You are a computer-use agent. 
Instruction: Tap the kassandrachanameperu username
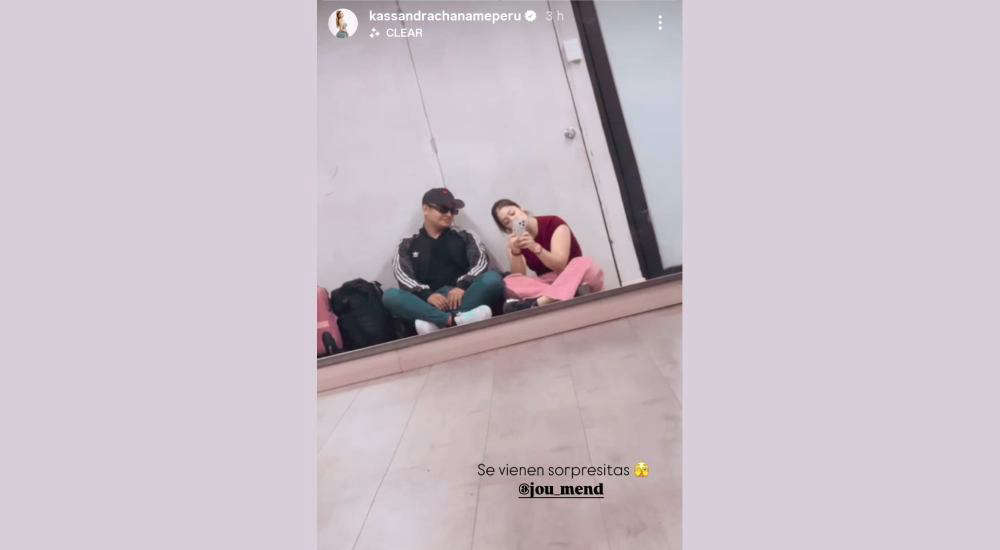[445, 15]
